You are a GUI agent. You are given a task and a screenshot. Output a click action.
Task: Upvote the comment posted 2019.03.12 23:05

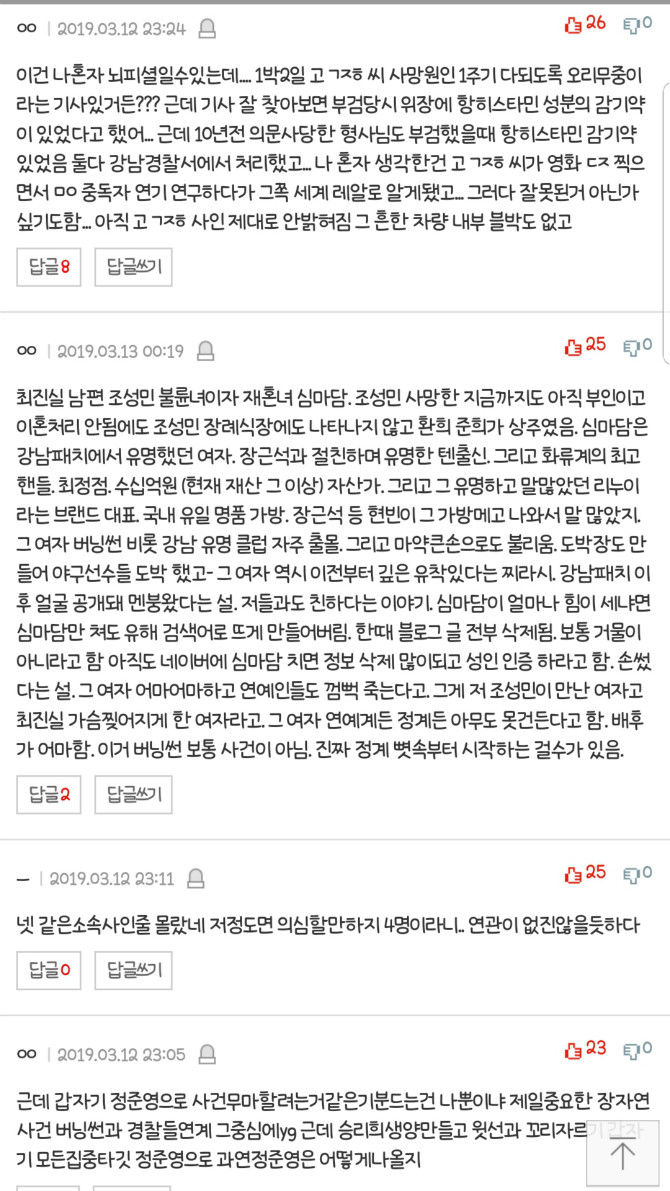pos(584,1049)
